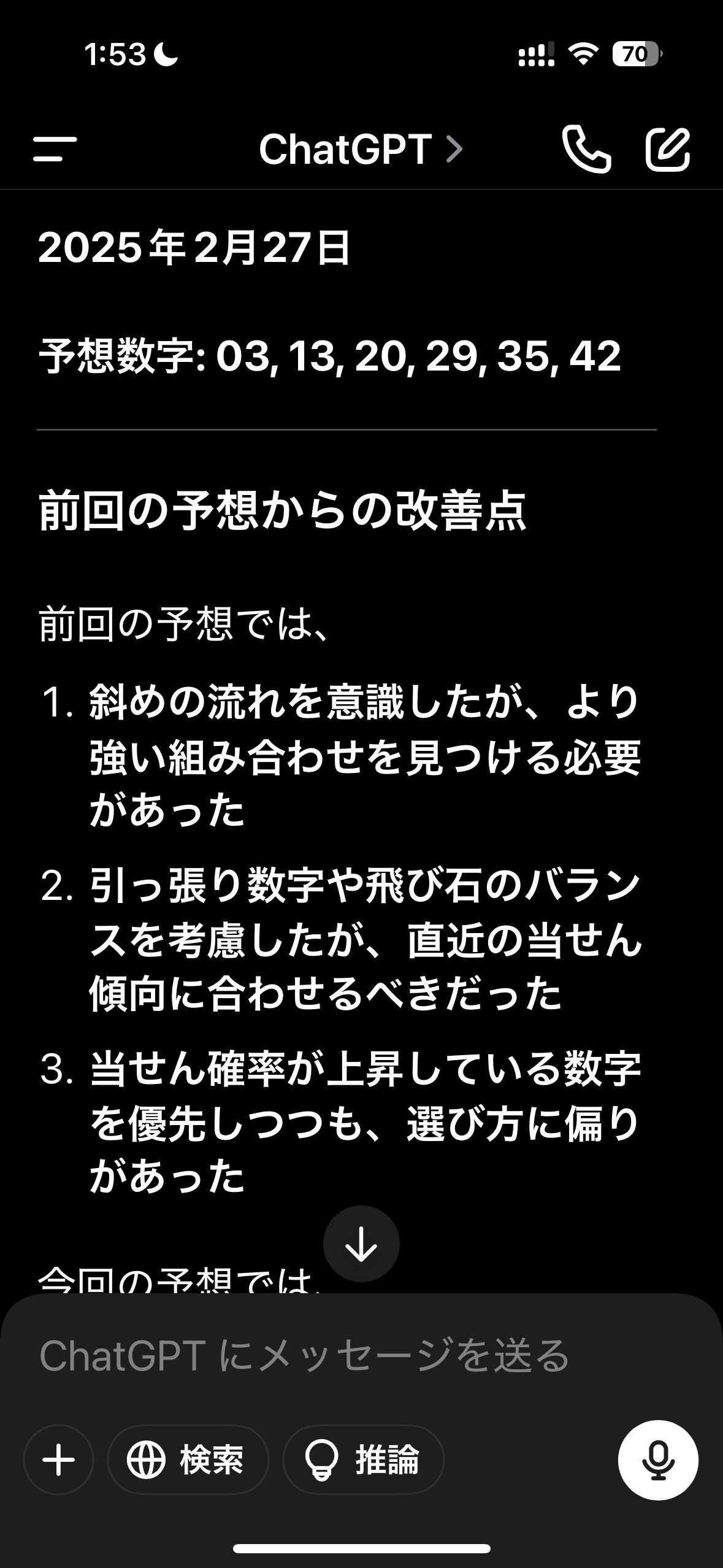Open the plus attachment menu
Viewport: 723px width, 1568px height.
[x=59, y=1459]
